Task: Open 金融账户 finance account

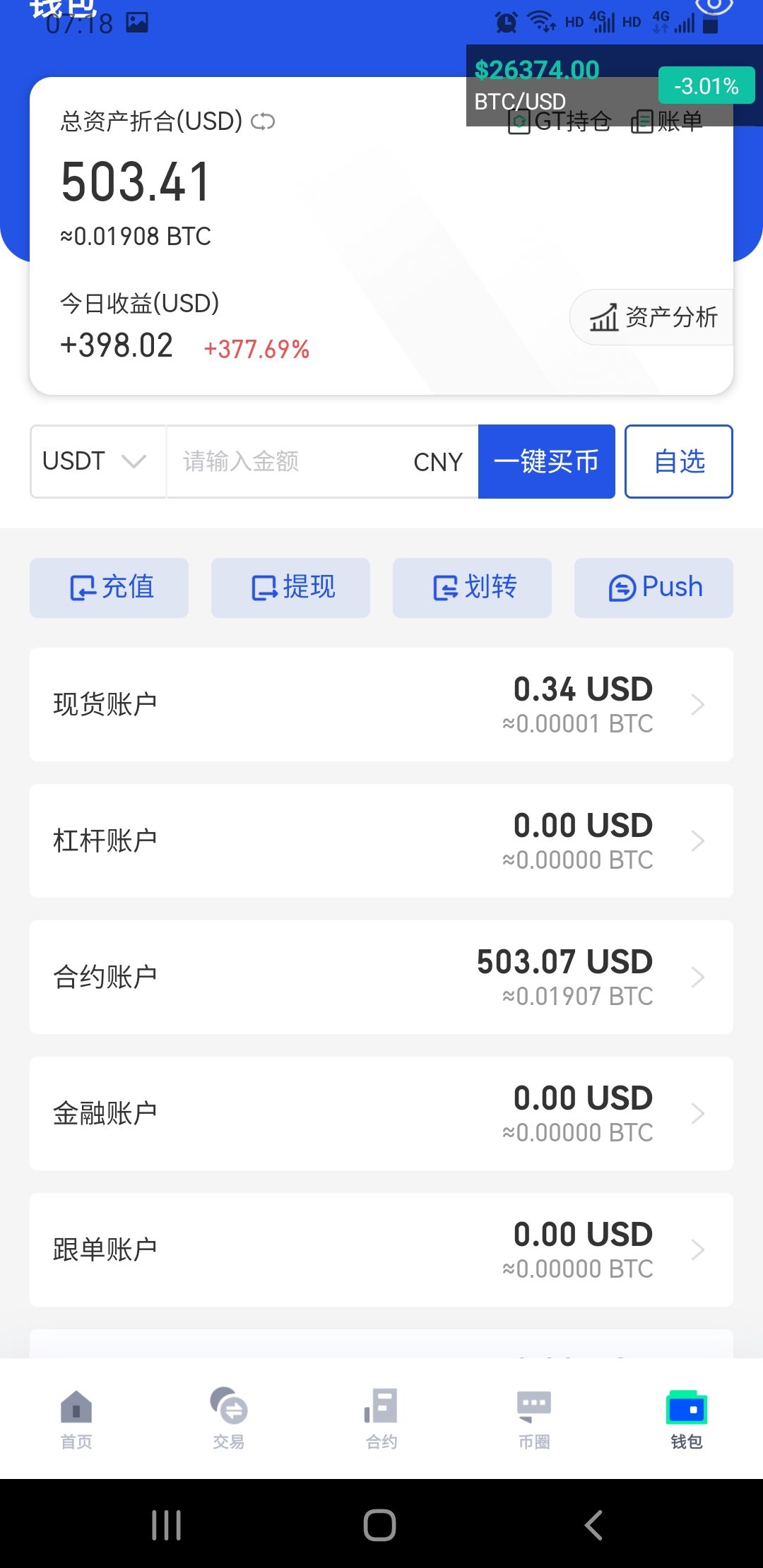Action: point(381,1113)
